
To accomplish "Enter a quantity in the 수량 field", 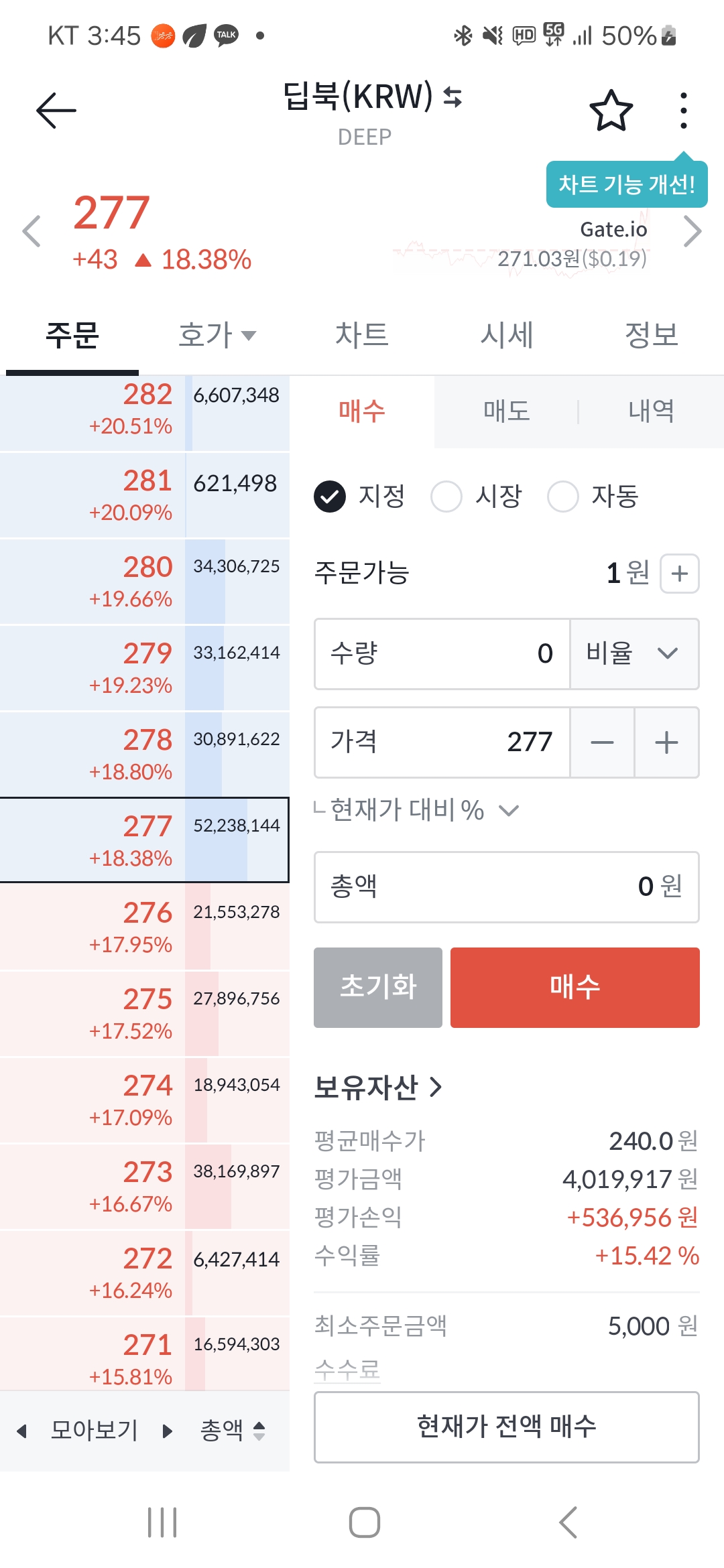I will [x=442, y=654].
